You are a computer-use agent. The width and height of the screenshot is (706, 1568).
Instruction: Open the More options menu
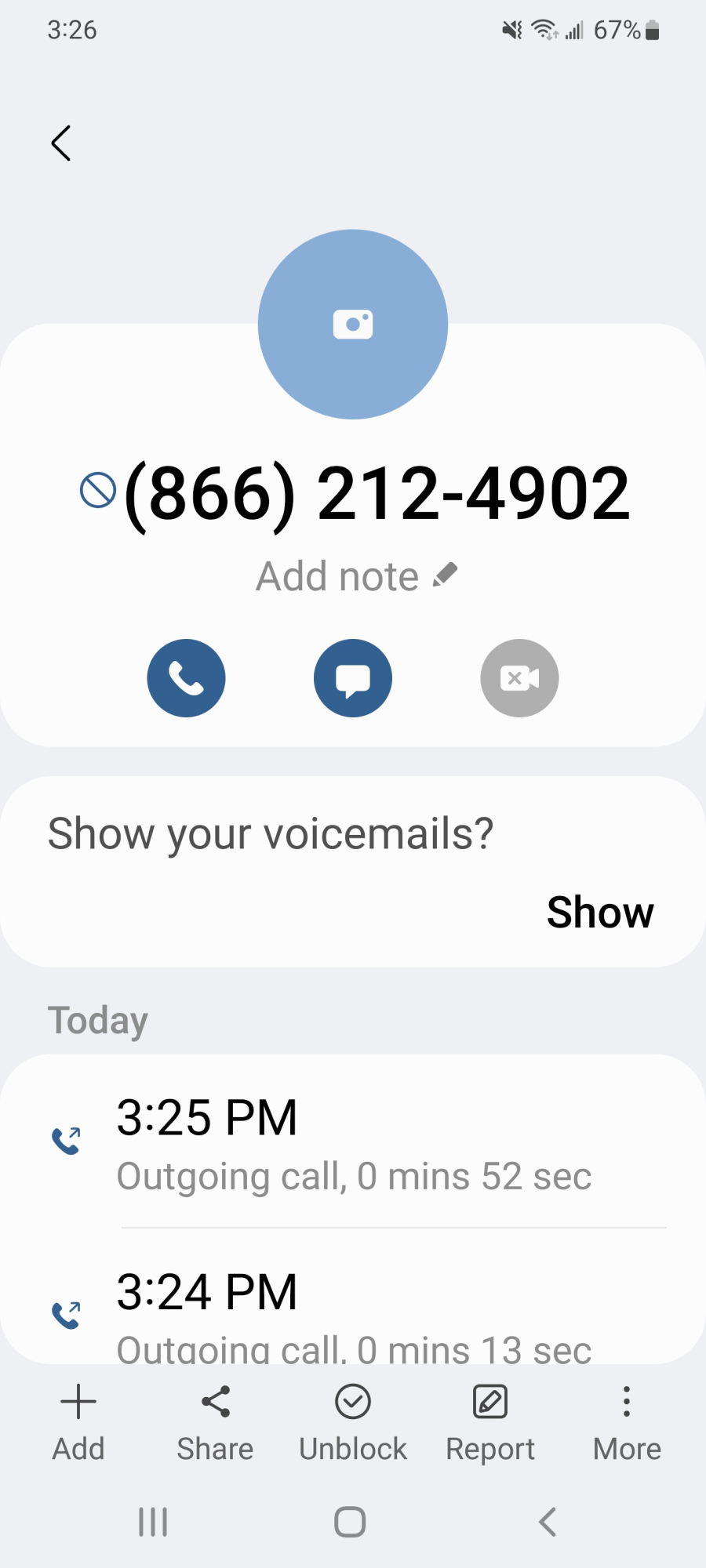pos(627,1423)
